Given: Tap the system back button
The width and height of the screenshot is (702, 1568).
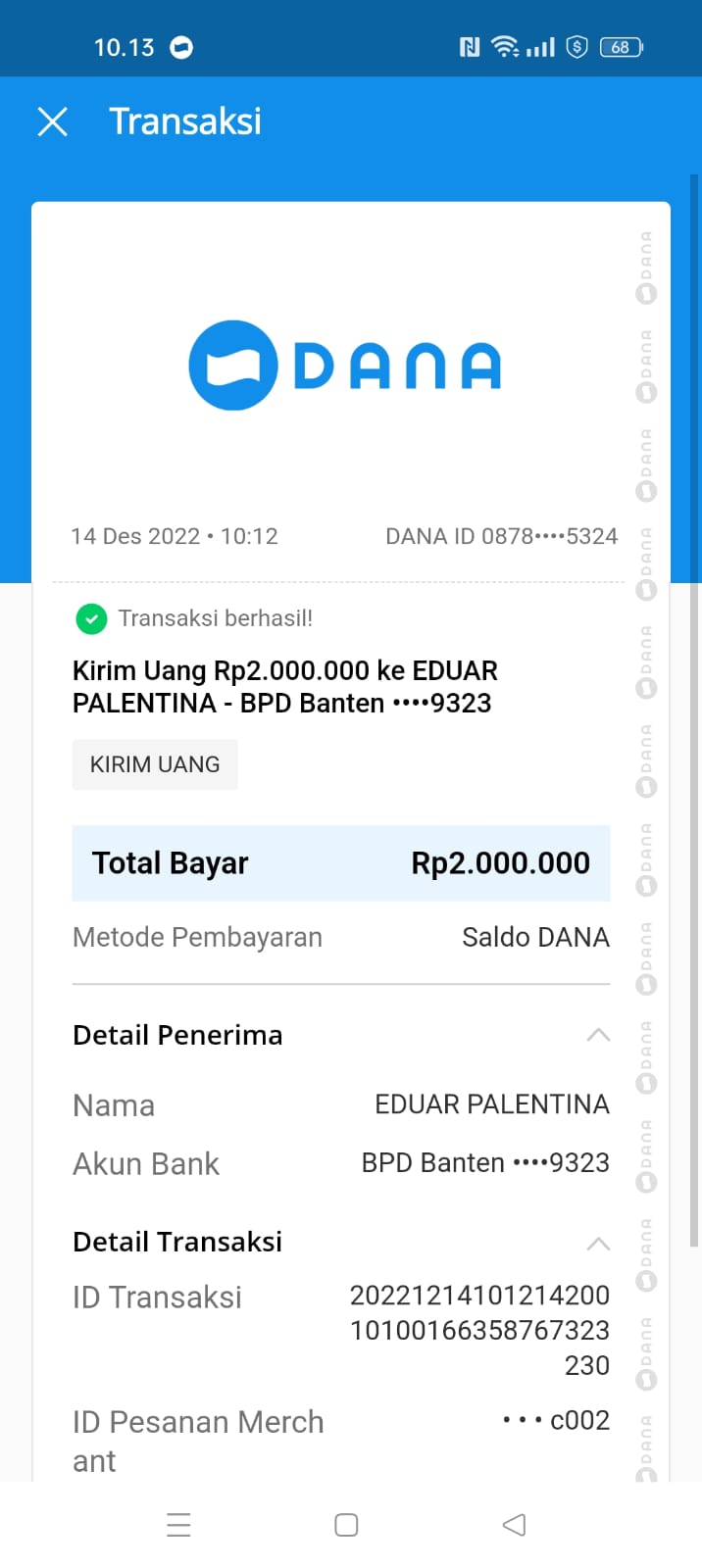Looking at the screenshot, I should (514, 1525).
